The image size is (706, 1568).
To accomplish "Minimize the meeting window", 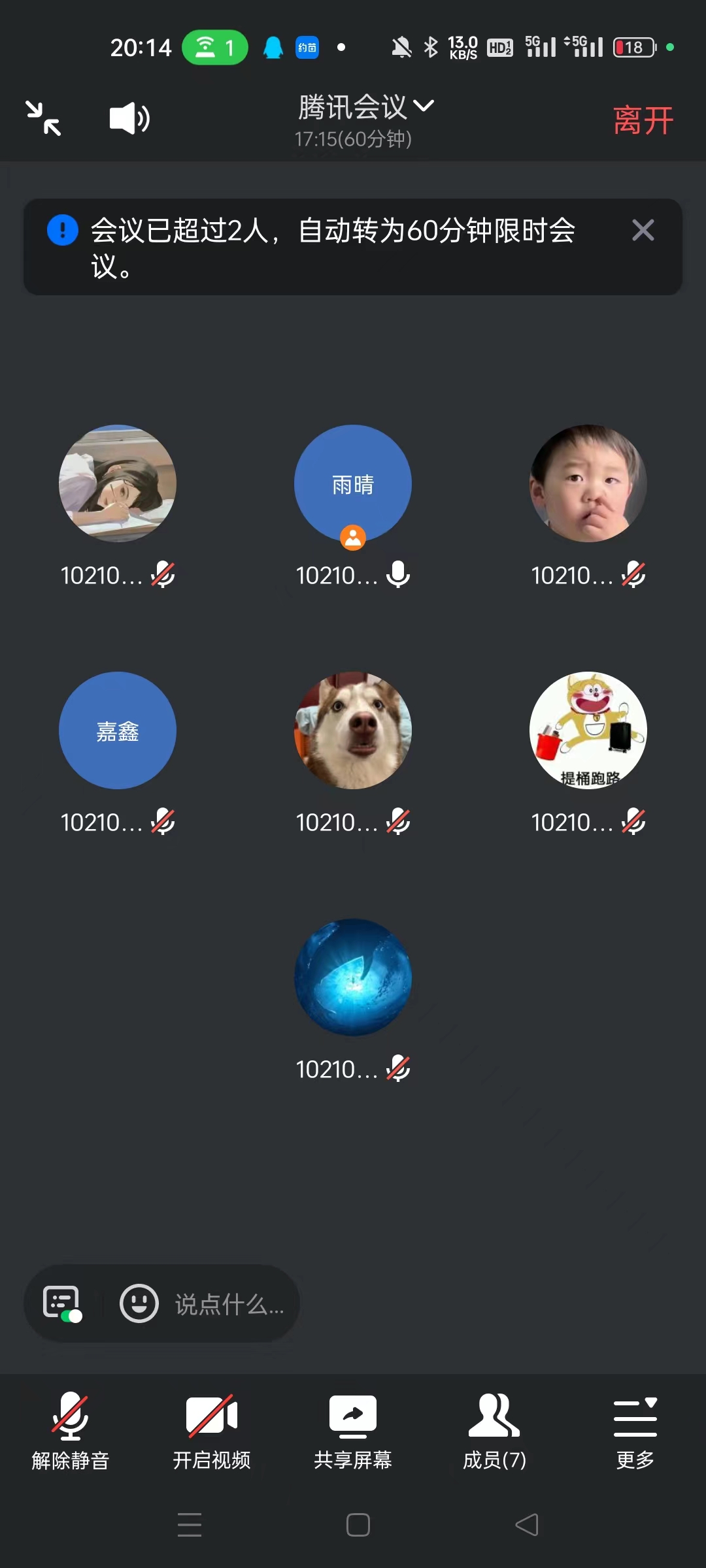I will click(43, 118).
